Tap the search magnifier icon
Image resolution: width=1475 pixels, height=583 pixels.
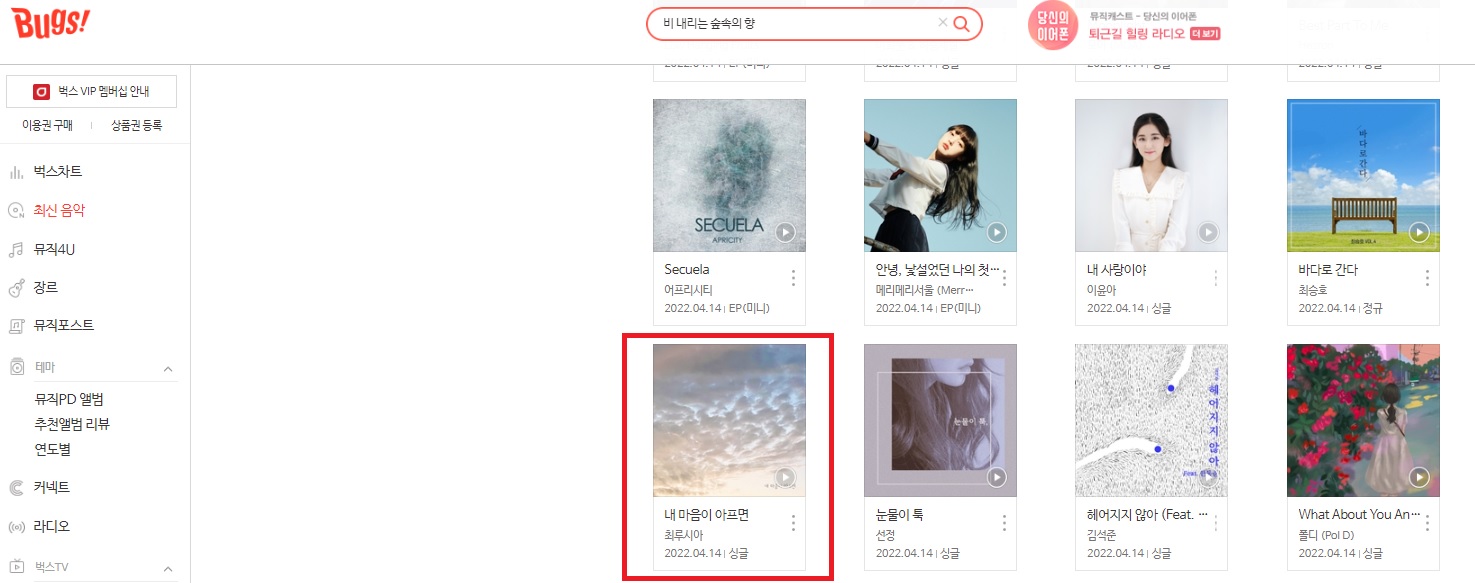click(962, 24)
